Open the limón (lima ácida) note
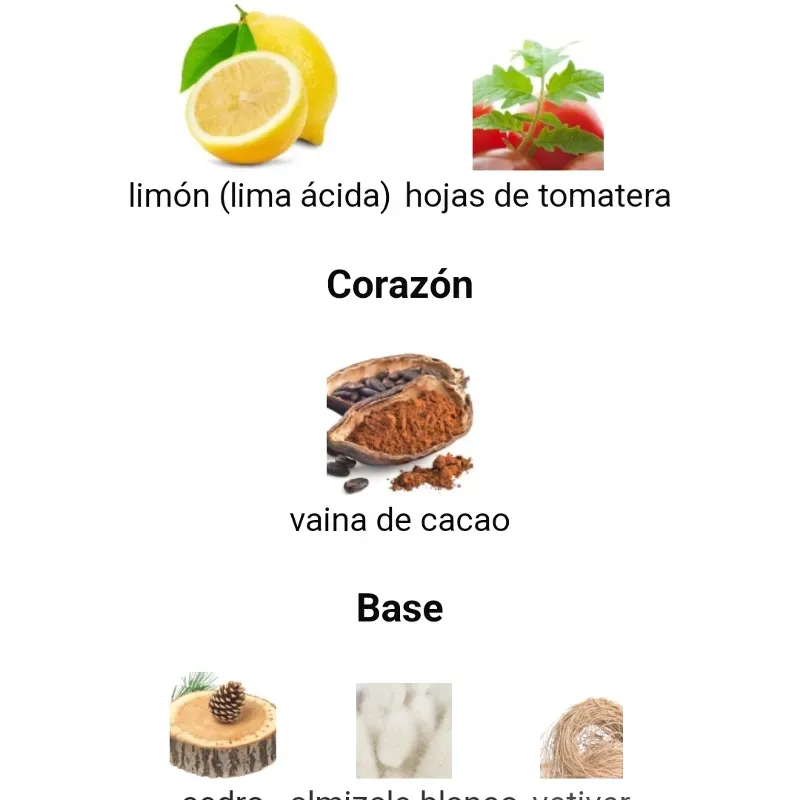The width and height of the screenshot is (800, 800). pos(259,90)
